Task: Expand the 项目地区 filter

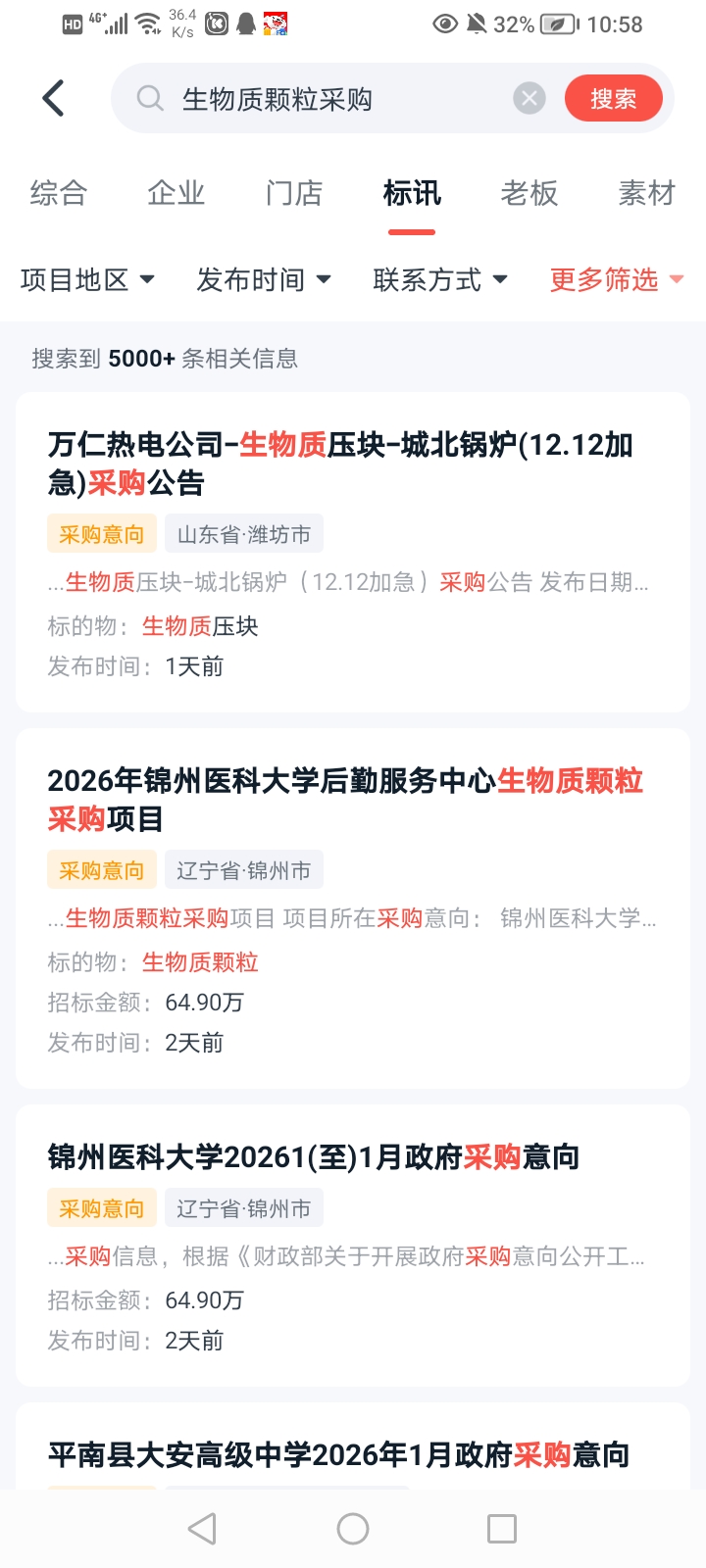Action: 88,280
